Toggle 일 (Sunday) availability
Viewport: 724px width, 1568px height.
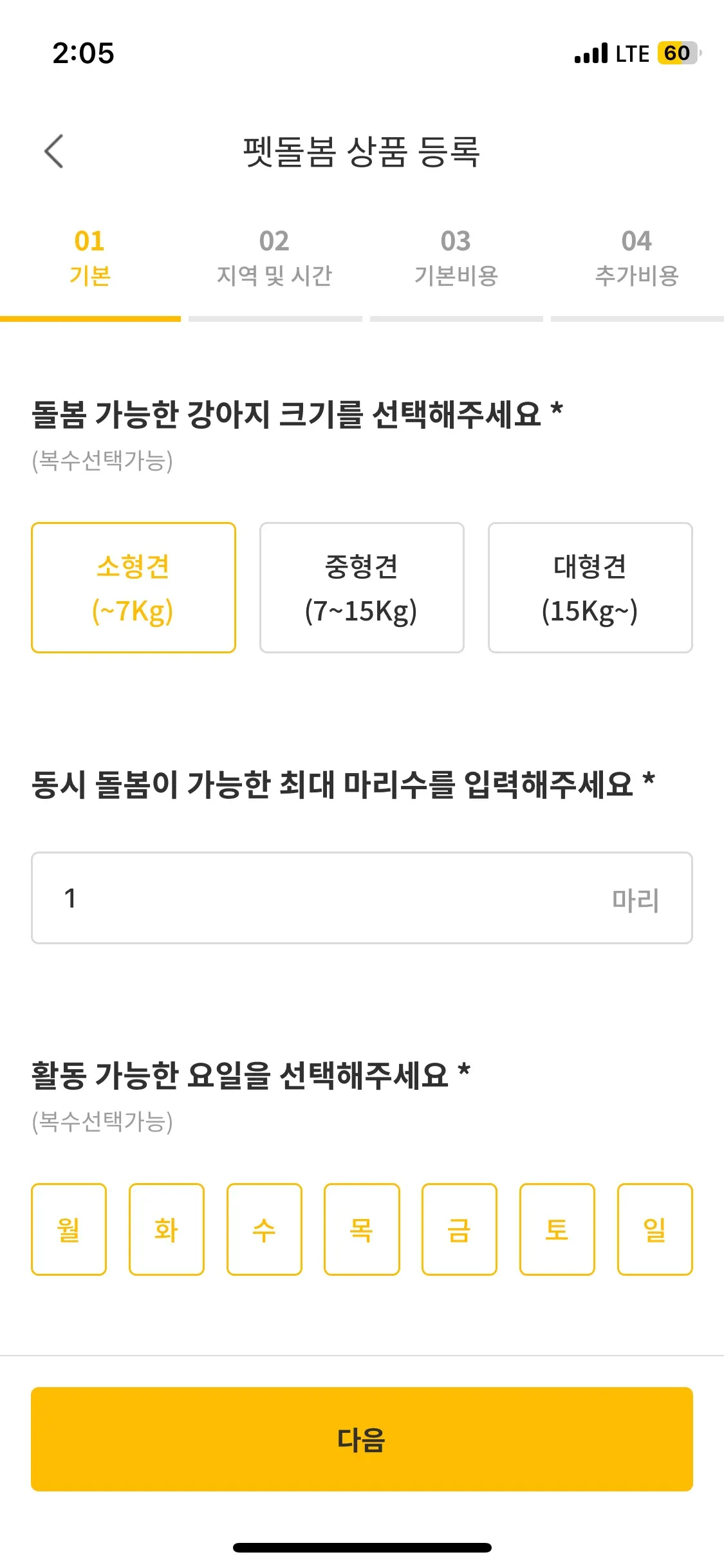(654, 1229)
